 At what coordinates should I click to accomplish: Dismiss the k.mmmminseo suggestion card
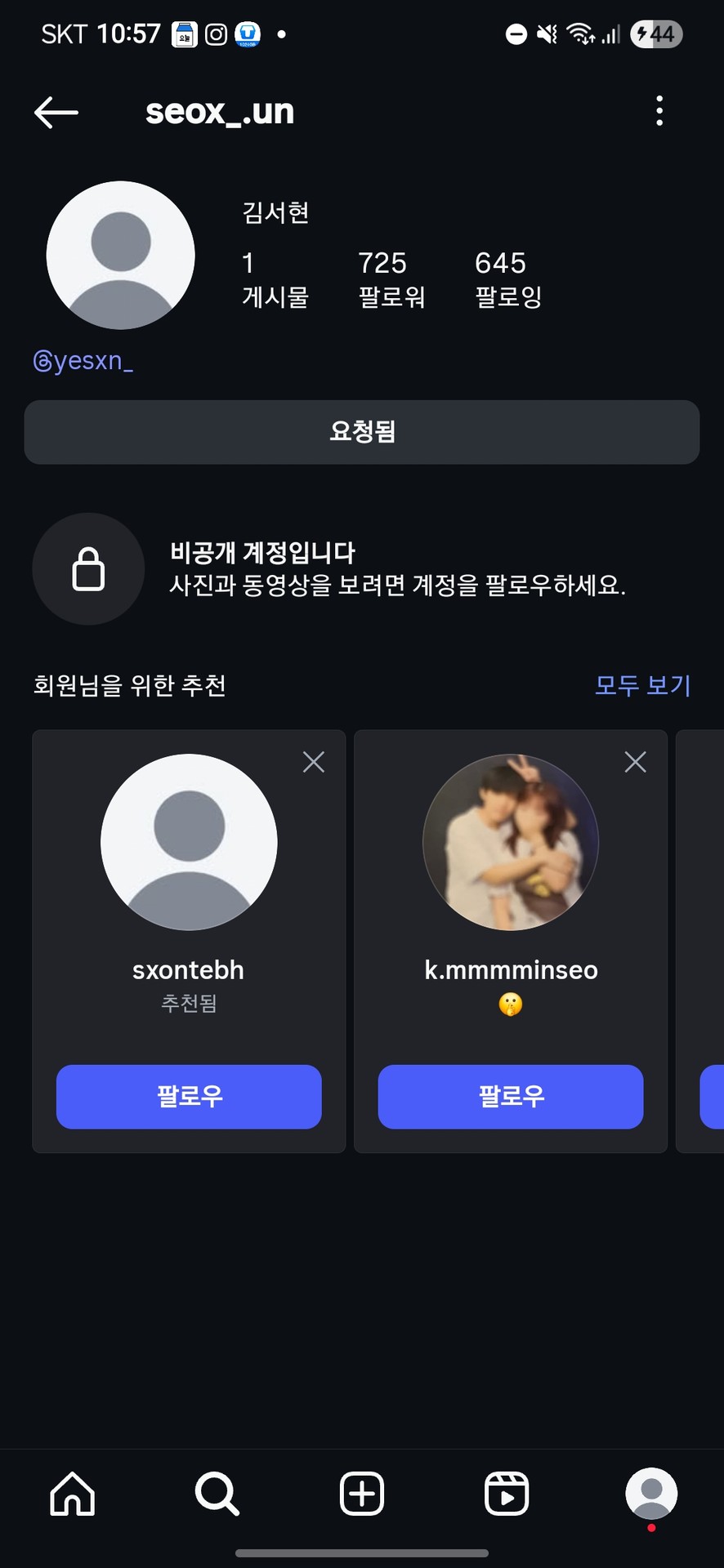635,762
